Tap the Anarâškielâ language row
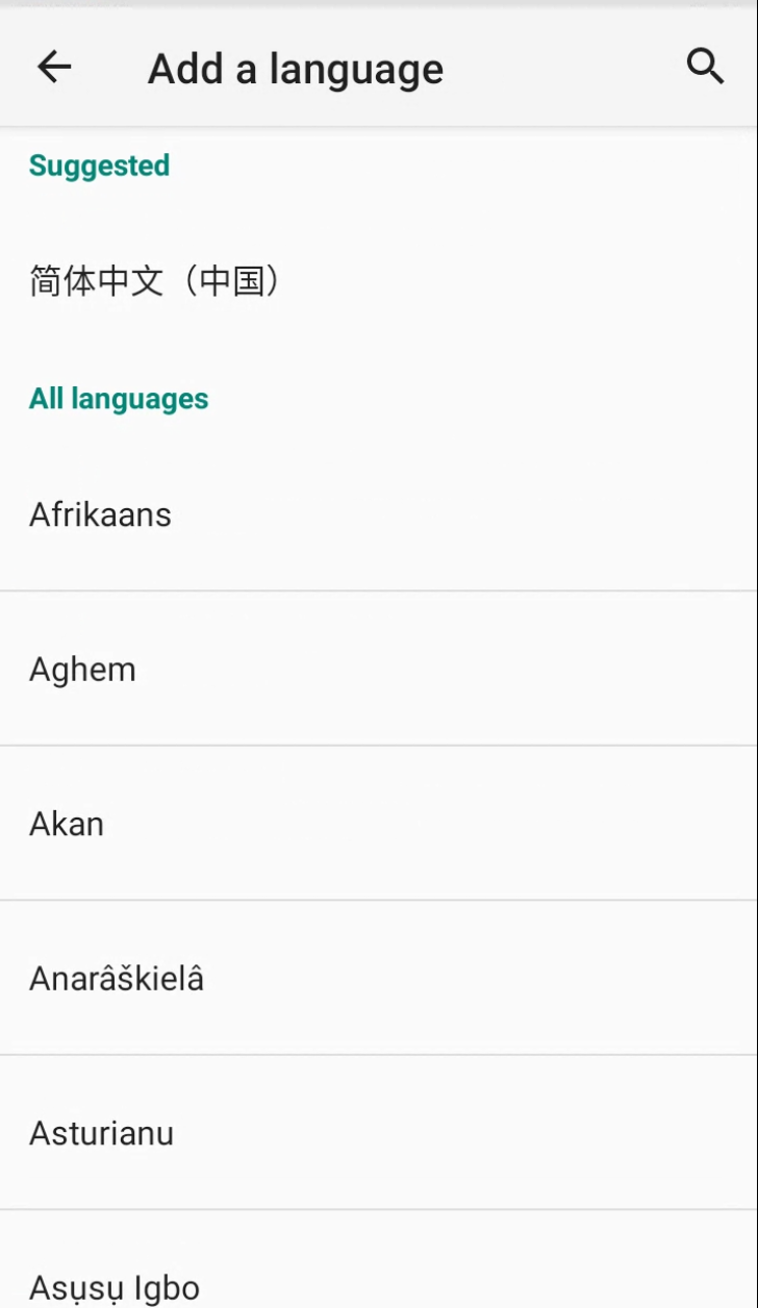The image size is (758, 1308). click(117, 978)
